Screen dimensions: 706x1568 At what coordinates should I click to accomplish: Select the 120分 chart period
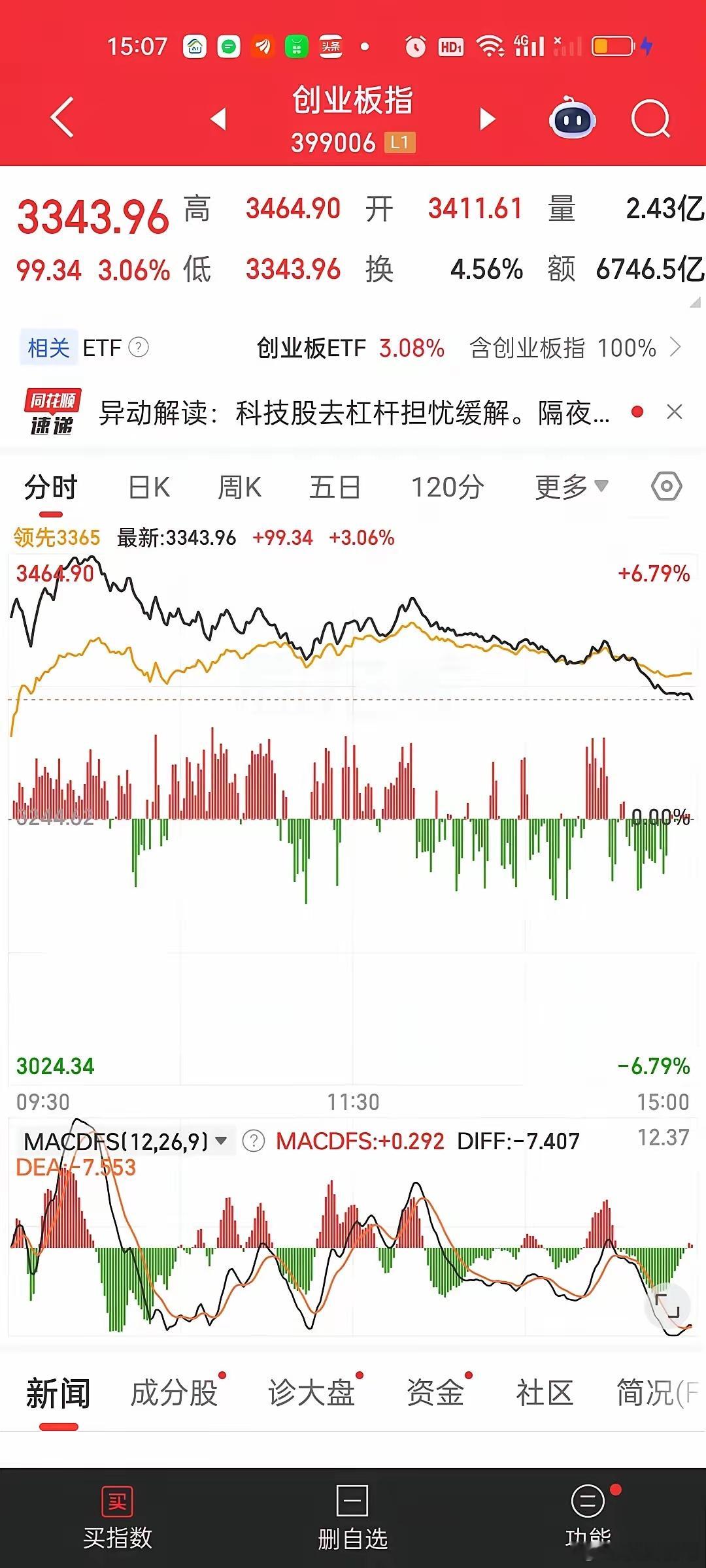[x=448, y=487]
